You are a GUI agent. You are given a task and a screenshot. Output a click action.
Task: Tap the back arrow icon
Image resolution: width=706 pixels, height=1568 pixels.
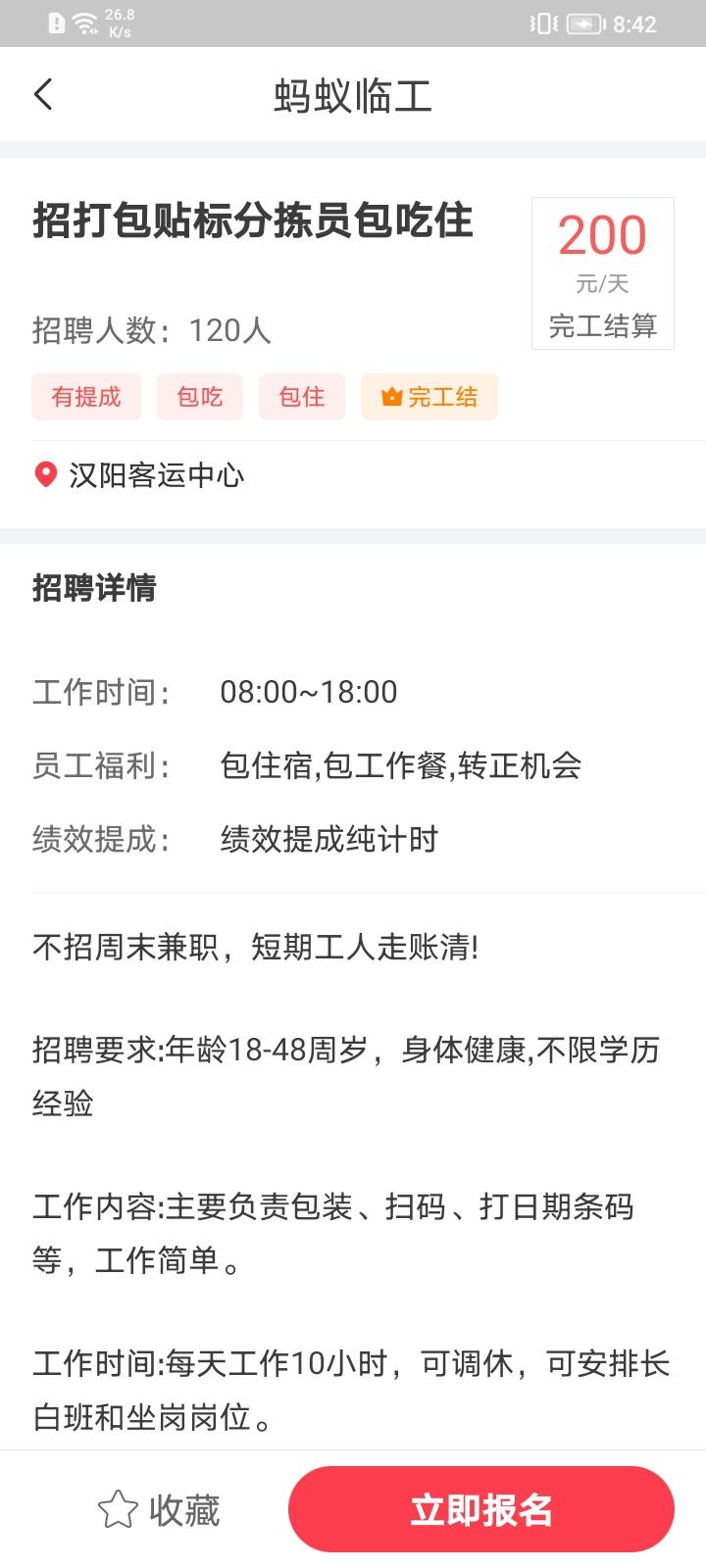(x=41, y=94)
